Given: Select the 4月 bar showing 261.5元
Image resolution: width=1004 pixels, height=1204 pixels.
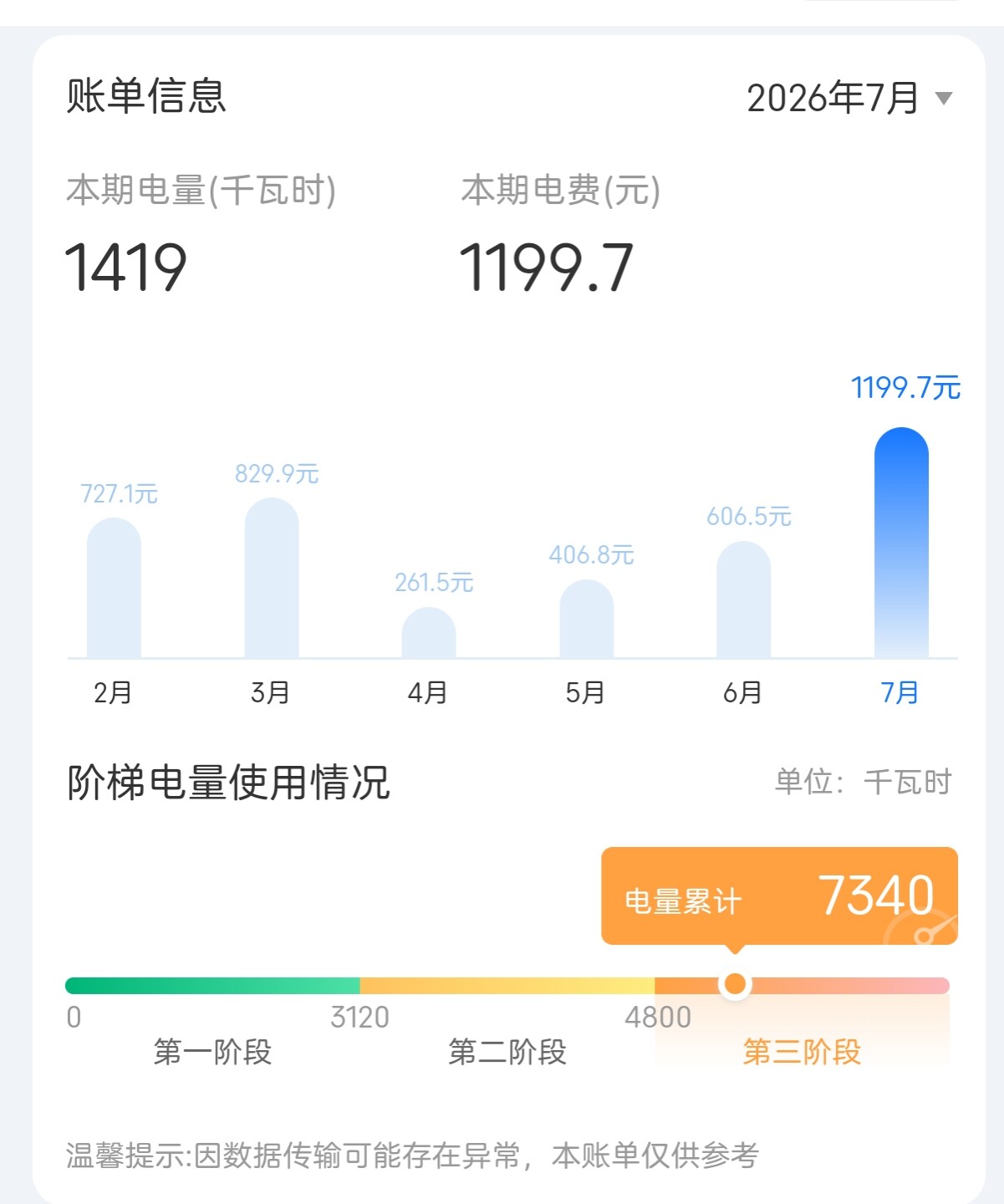Looking at the screenshot, I should 429,633.
